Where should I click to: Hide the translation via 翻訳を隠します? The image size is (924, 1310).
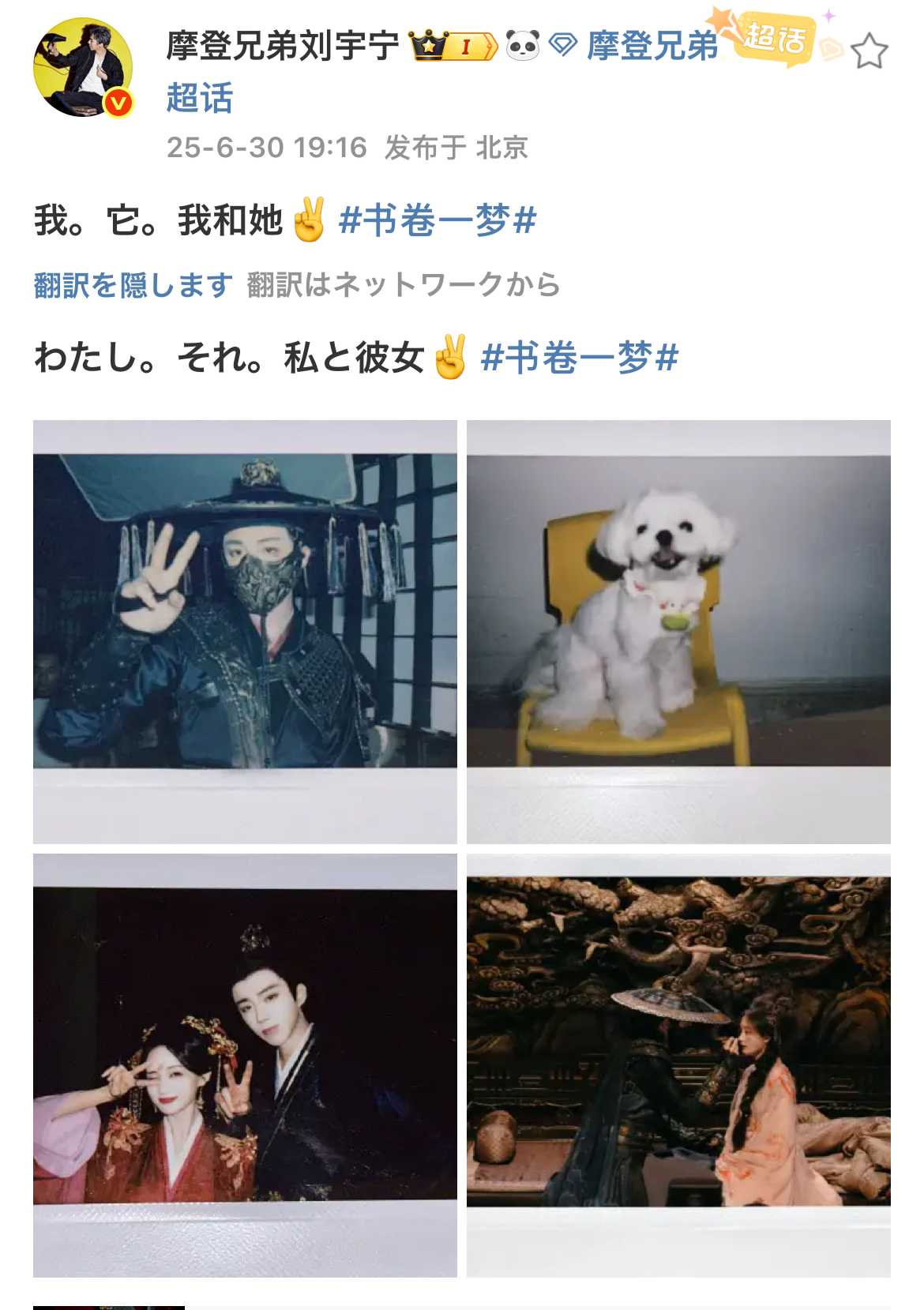tap(133, 285)
